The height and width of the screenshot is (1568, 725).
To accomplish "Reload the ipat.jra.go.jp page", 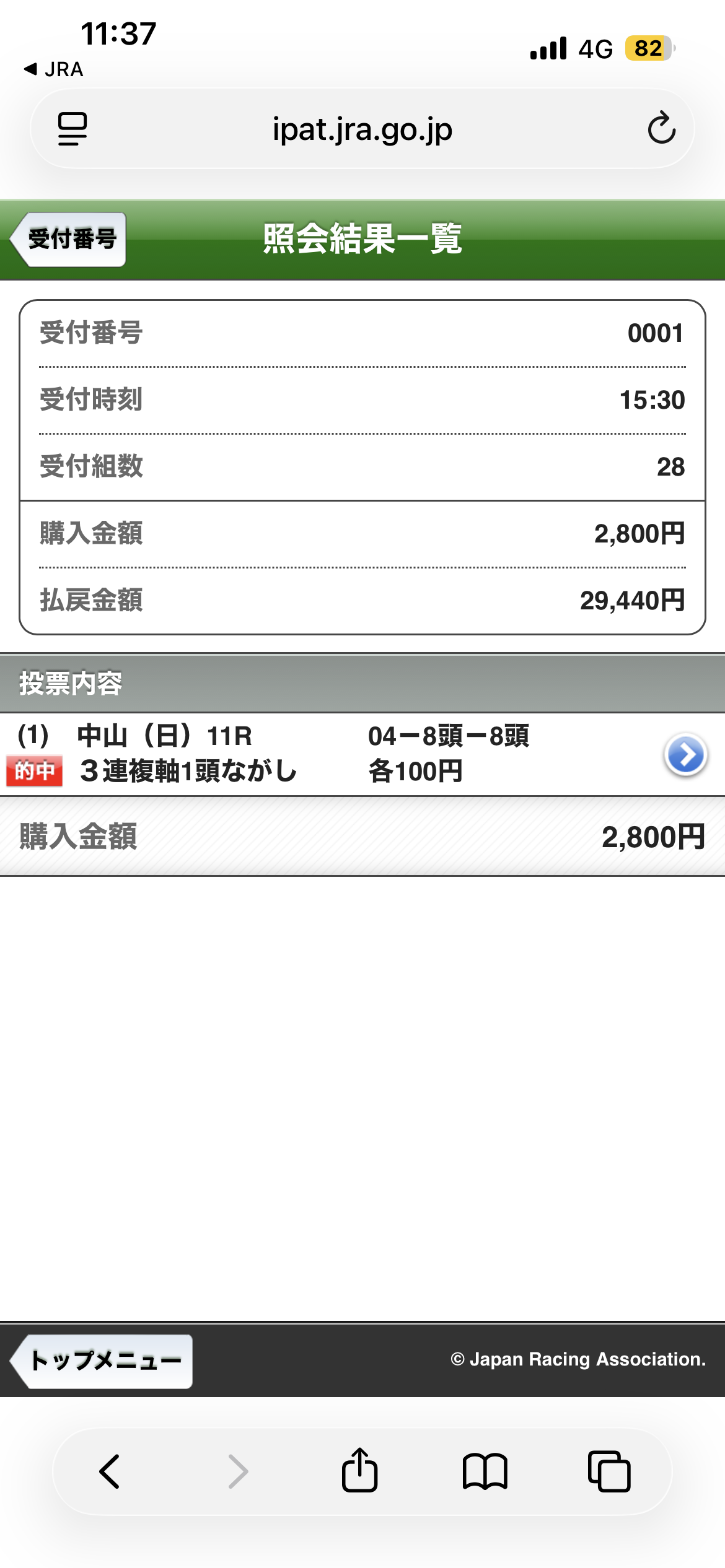I will point(661,129).
